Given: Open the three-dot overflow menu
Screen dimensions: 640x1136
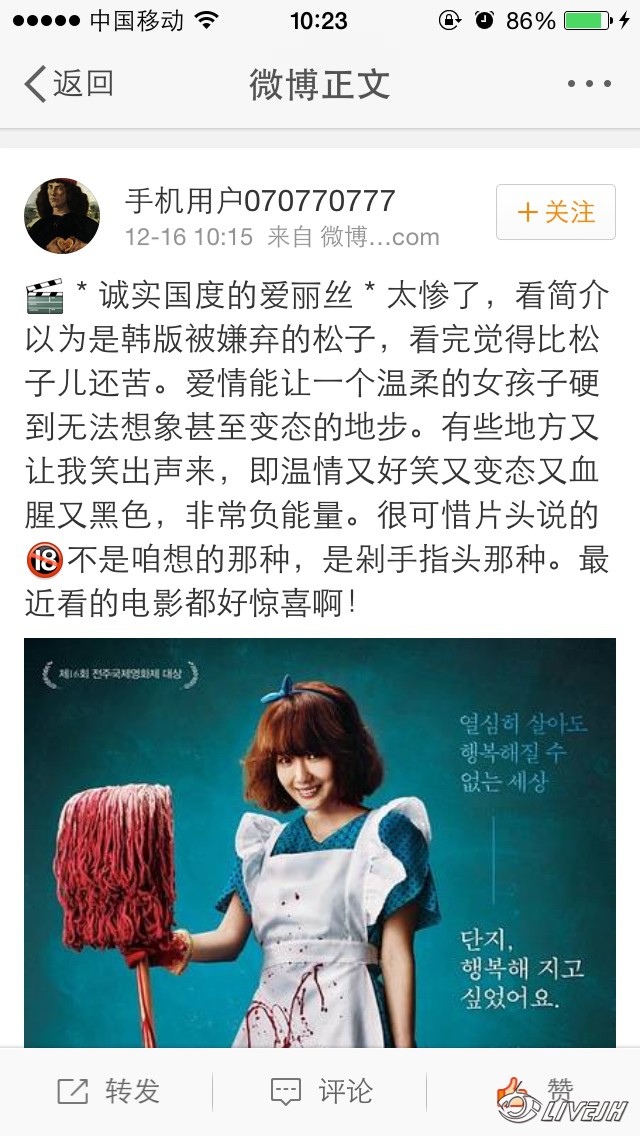Looking at the screenshot, I should point(588,84).
